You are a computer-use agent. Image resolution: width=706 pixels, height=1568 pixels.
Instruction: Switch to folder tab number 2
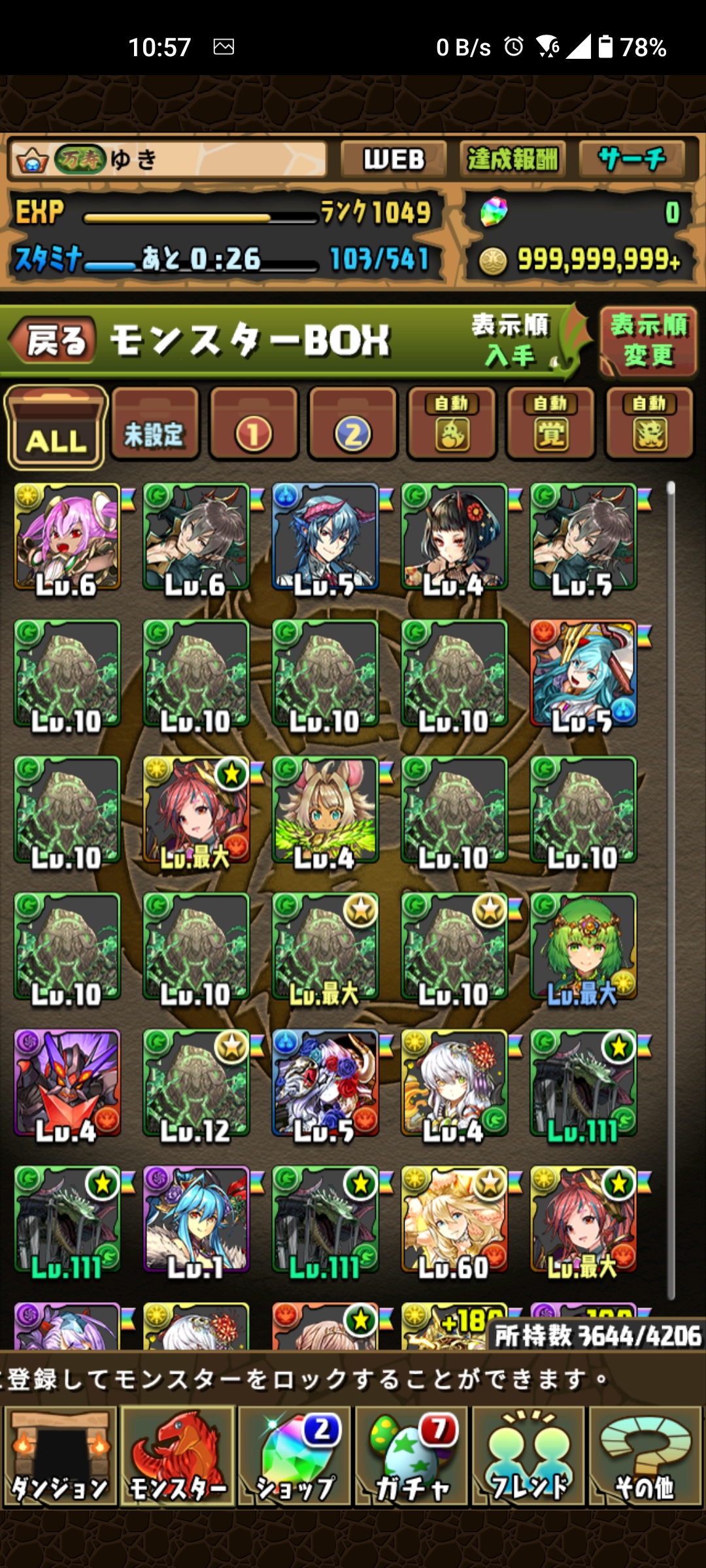[353, 425]
